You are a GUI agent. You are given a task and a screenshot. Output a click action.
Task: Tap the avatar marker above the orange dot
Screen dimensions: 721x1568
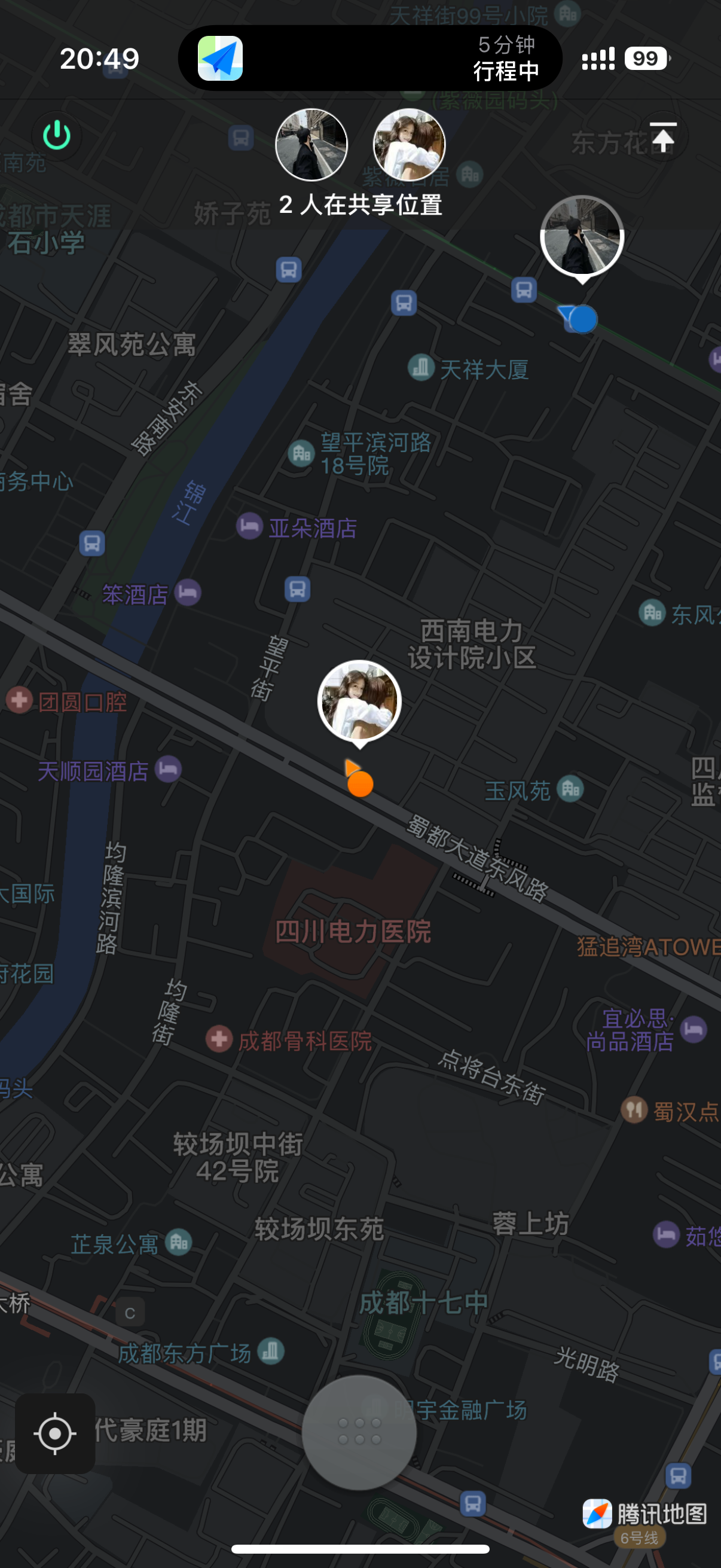click(x=359, y=701)
